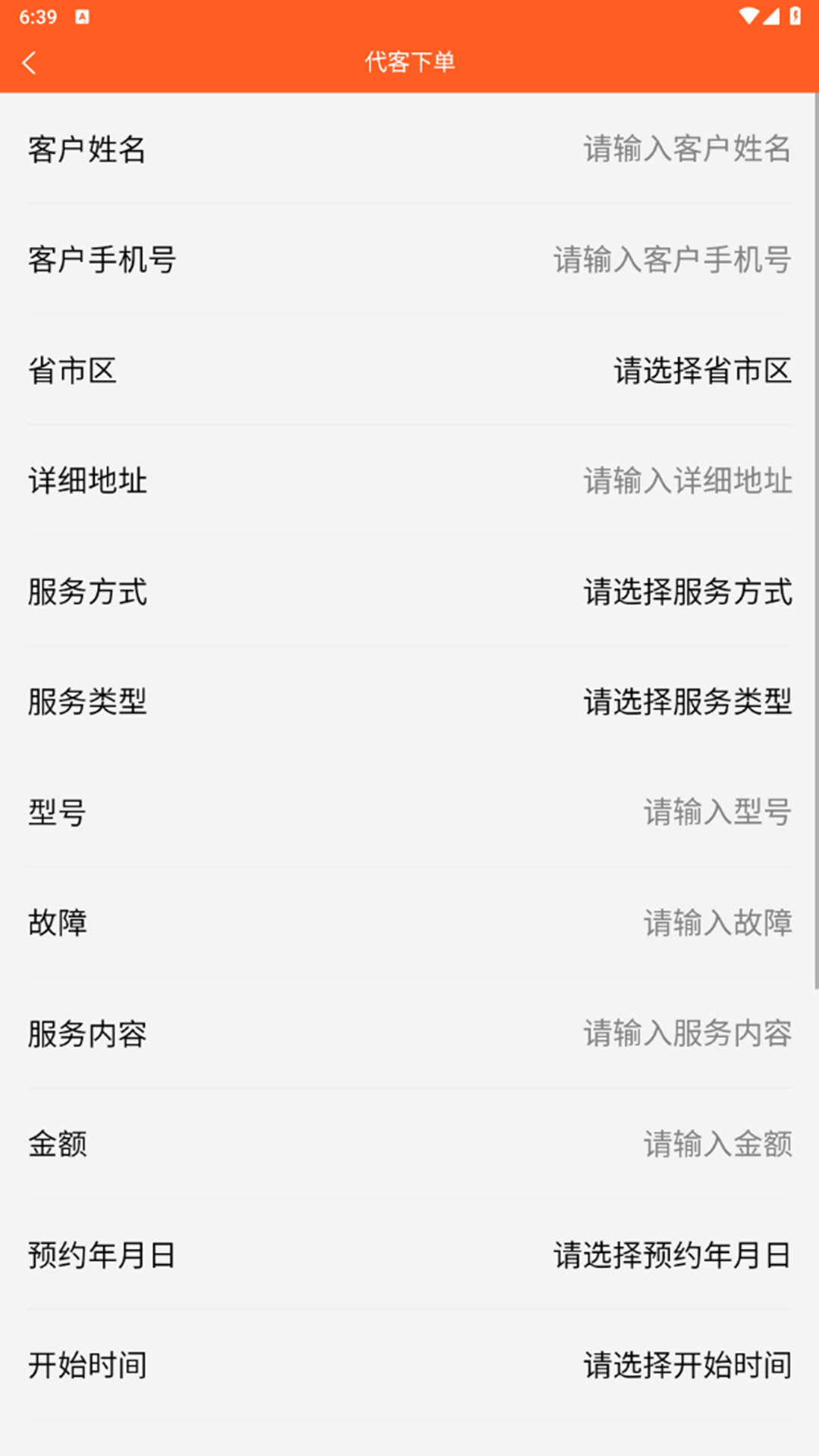Viewport: 819px width, 1456px height.
Task: Enter the 金额 amount field
Action: [717, 1144]
